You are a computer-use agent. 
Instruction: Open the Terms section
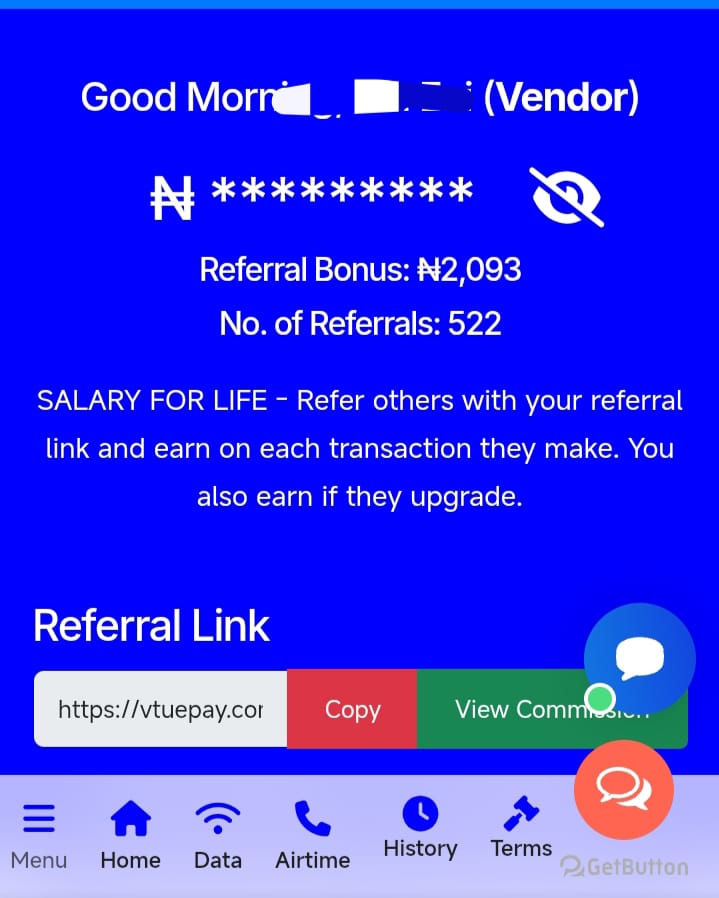[521, 828]
